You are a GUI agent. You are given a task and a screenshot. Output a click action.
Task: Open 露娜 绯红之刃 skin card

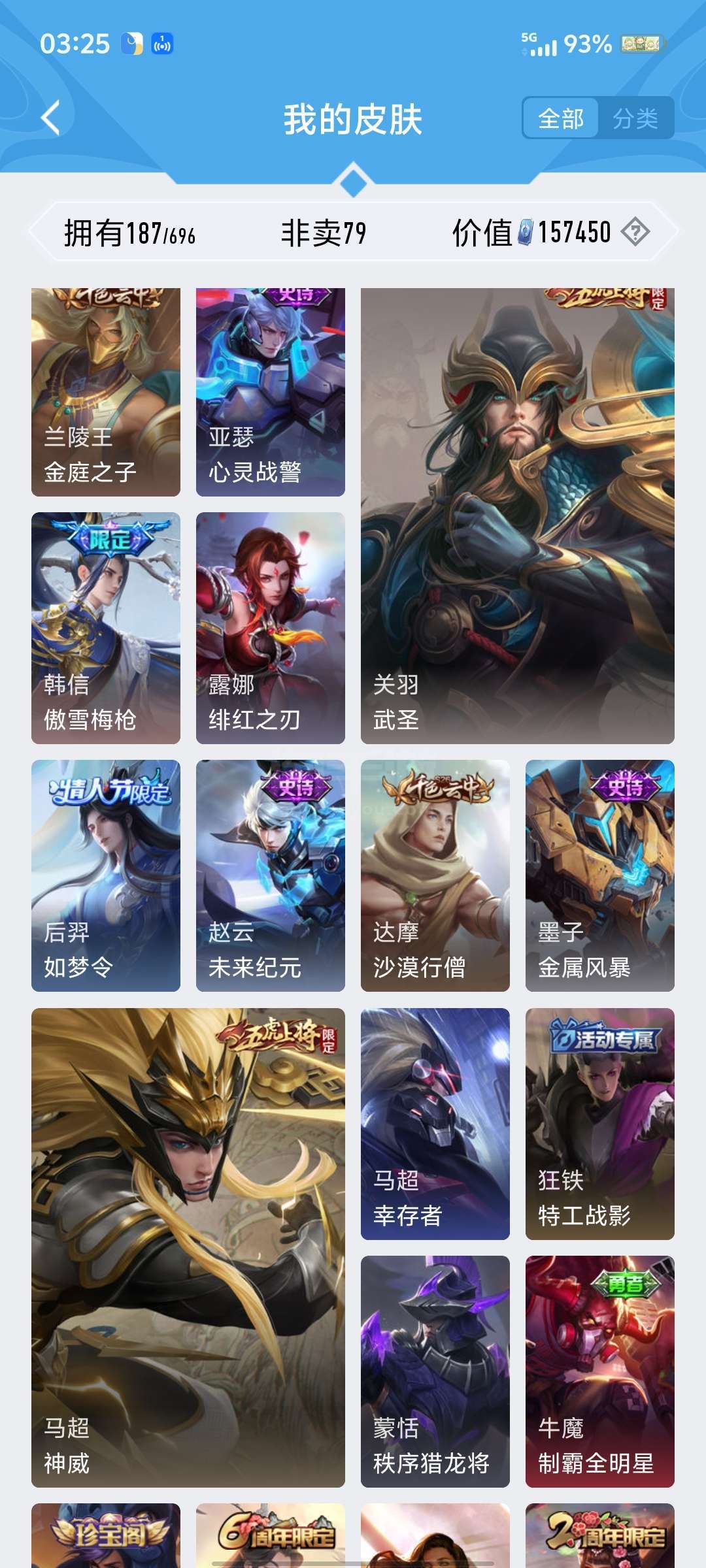tap(271, 628)
